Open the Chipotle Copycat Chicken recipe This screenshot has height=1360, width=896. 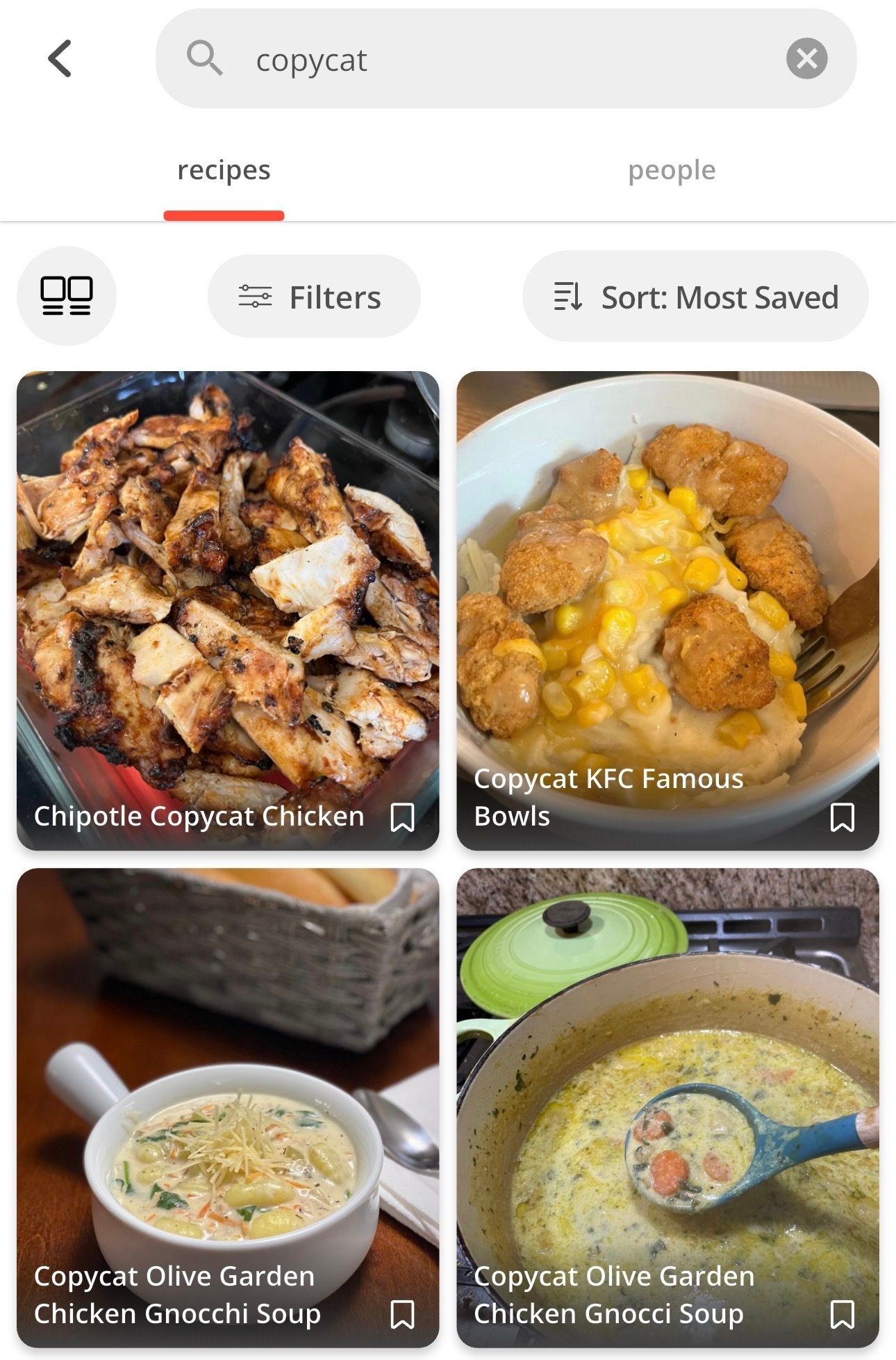228,591
